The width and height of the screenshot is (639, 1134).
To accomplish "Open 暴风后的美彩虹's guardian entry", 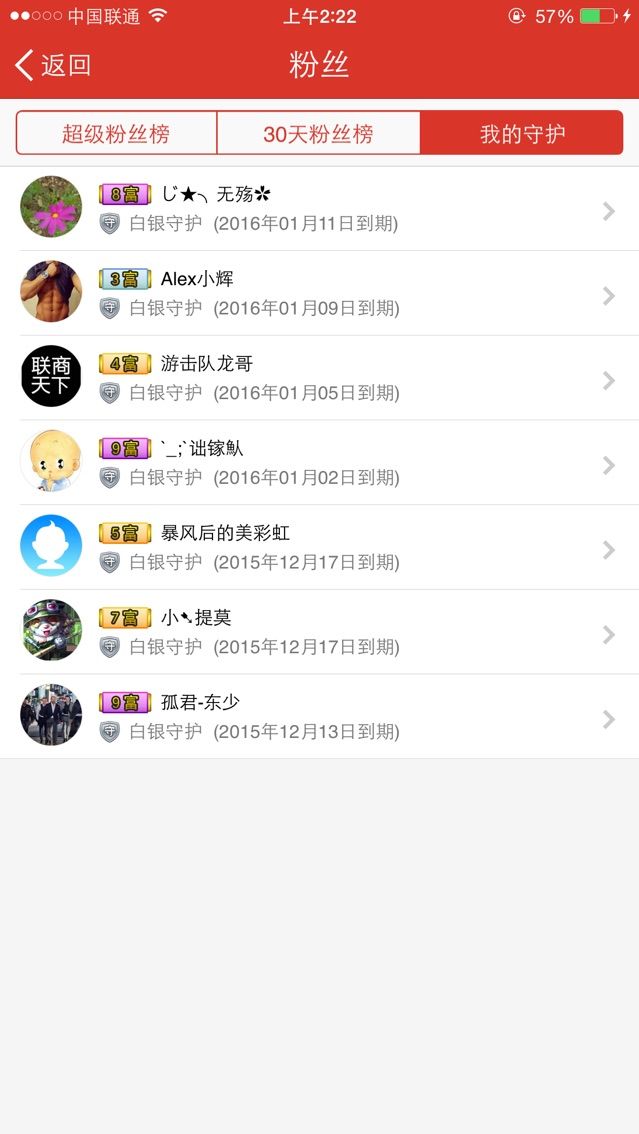I will [320, 548].
